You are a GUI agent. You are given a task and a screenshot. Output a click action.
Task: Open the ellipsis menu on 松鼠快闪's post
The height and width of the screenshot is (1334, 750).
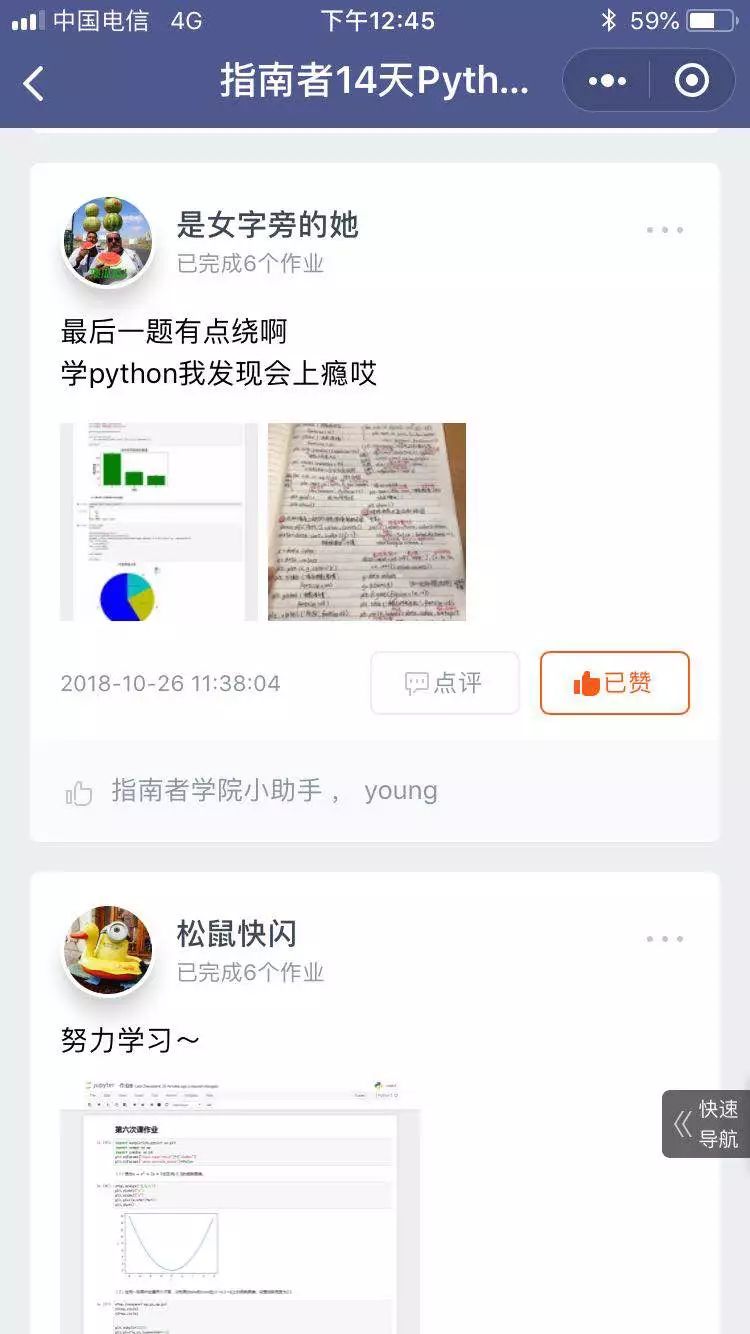pos(664,938)
